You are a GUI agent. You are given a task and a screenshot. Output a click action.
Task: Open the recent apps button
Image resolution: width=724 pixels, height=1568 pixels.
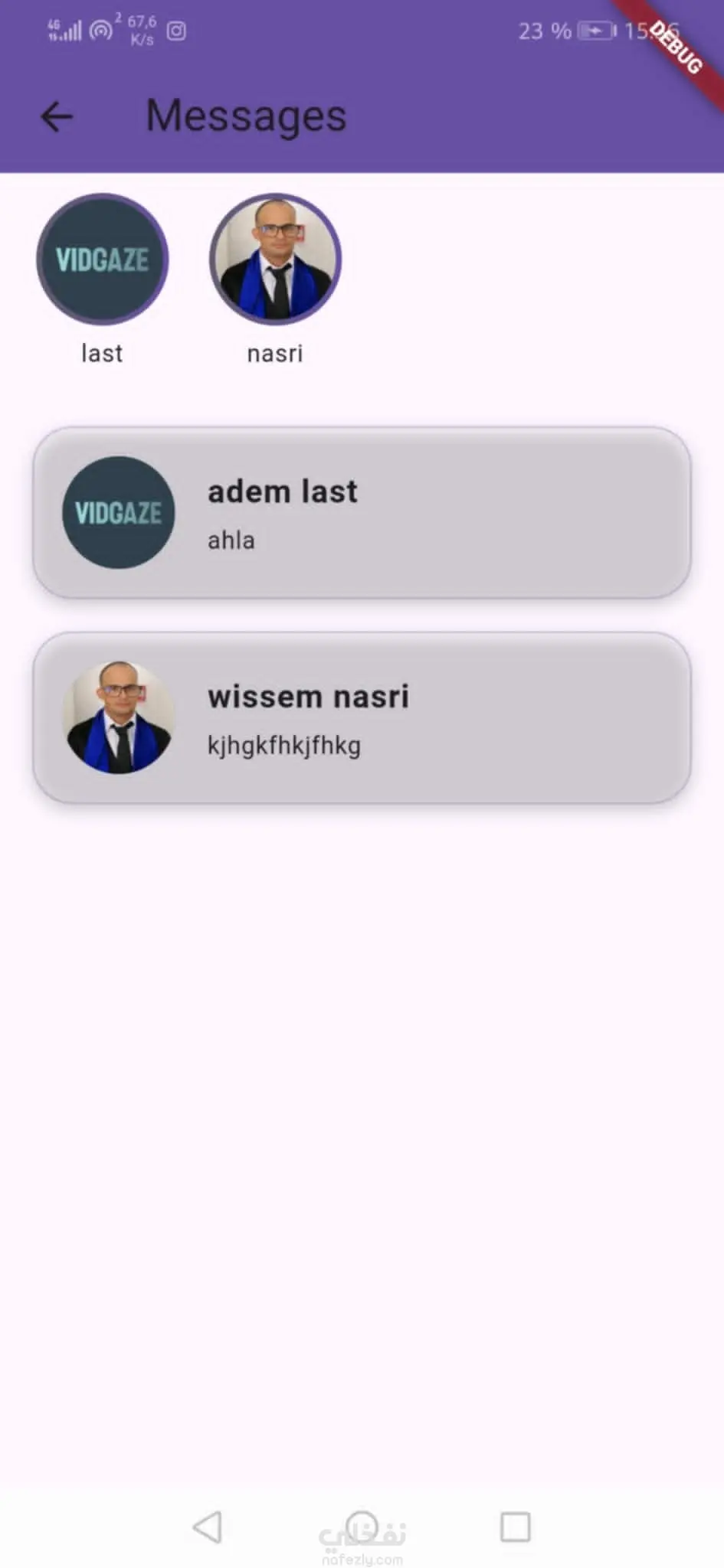[515, 1527]
